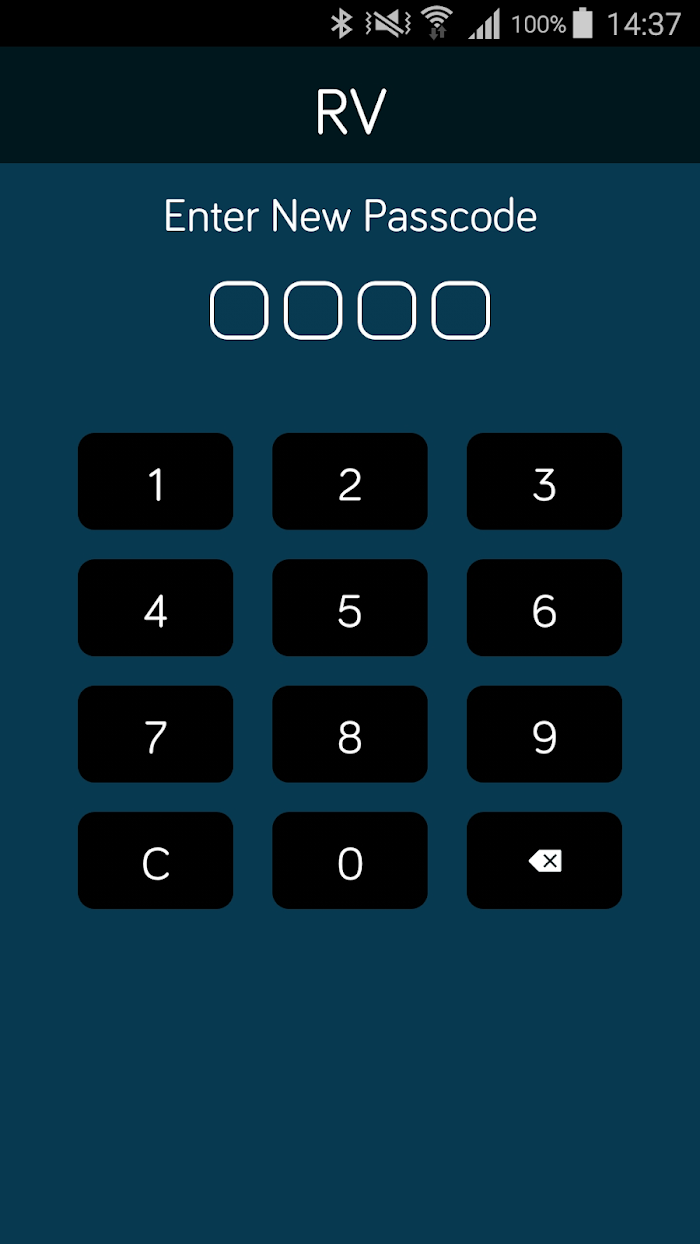Tap the number 6 key

(544, 608)
